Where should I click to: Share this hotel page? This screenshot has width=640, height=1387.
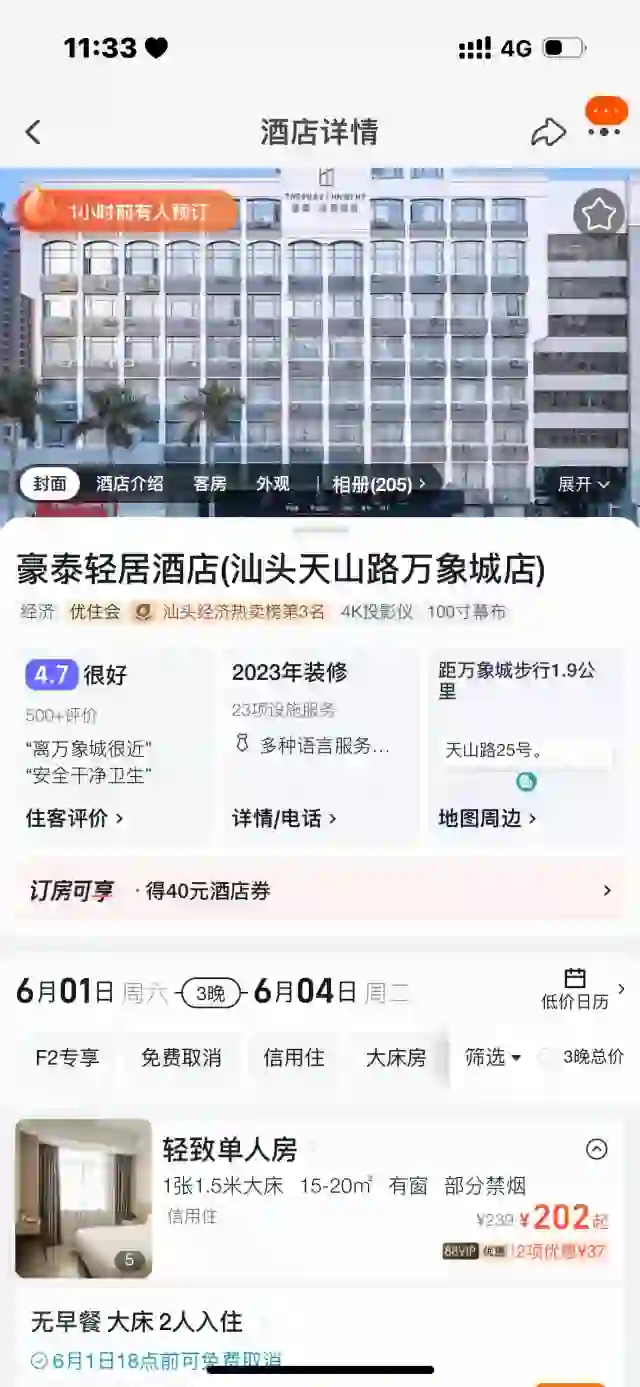click(548, 132)
